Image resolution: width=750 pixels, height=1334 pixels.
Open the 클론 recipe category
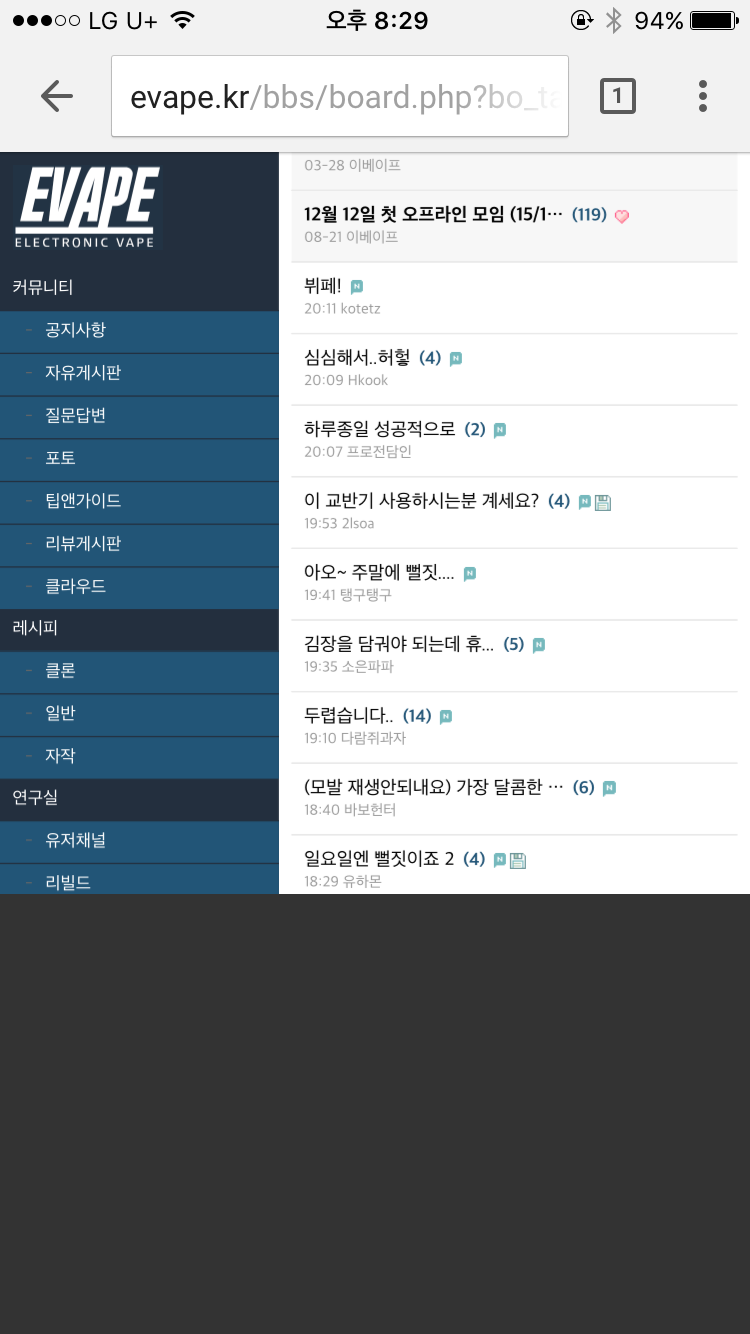point(139,671)
